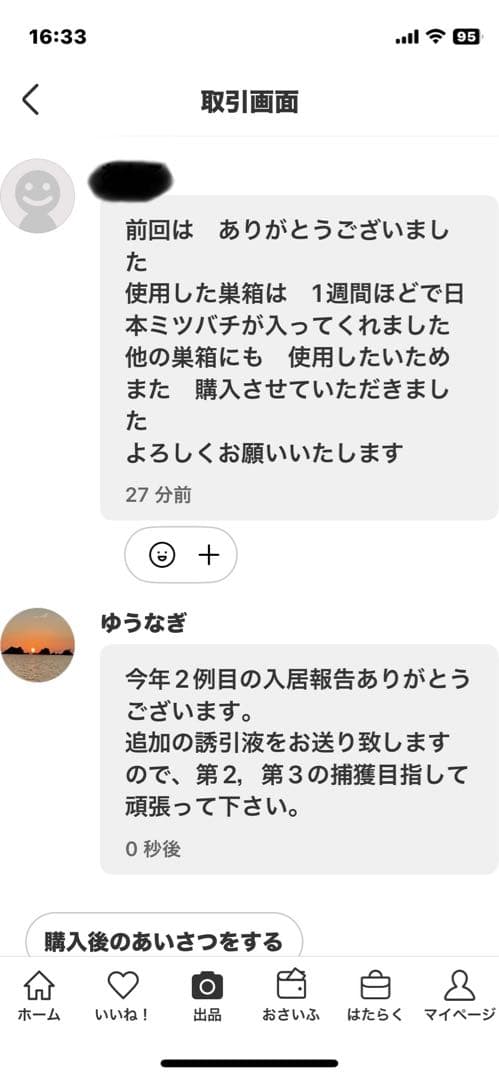Switch to the ホーム tab

tap(39, 996)
